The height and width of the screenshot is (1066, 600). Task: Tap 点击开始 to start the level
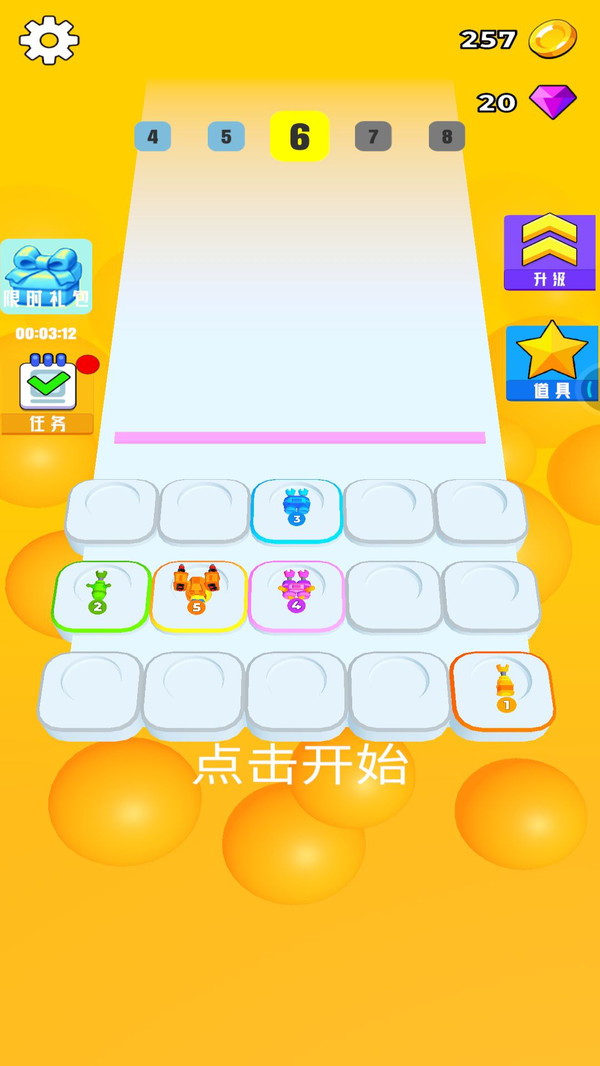click(x=300, y=765)
